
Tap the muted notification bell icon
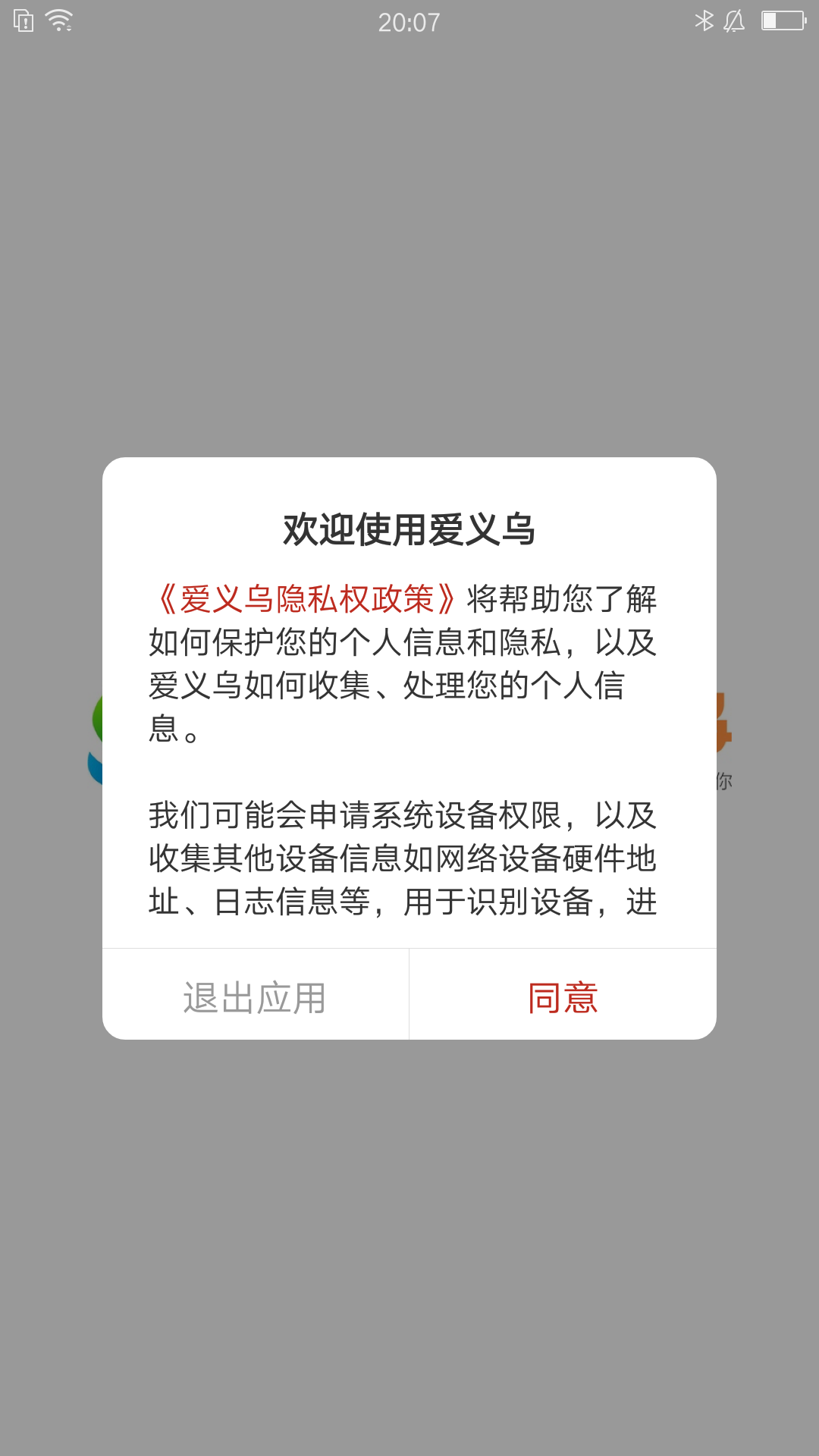733,20
